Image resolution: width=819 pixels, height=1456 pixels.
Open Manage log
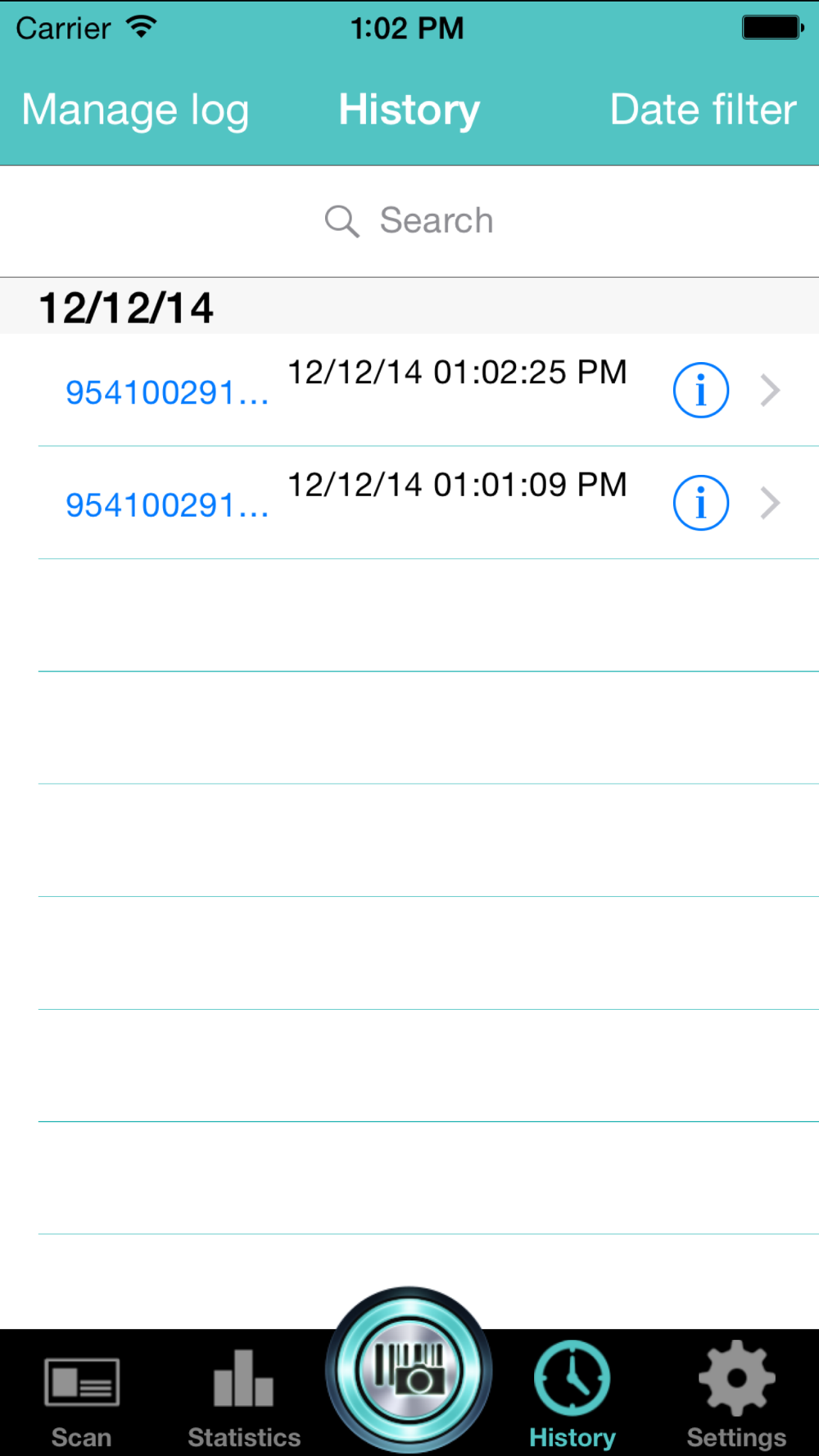click(x=135, y=110)
